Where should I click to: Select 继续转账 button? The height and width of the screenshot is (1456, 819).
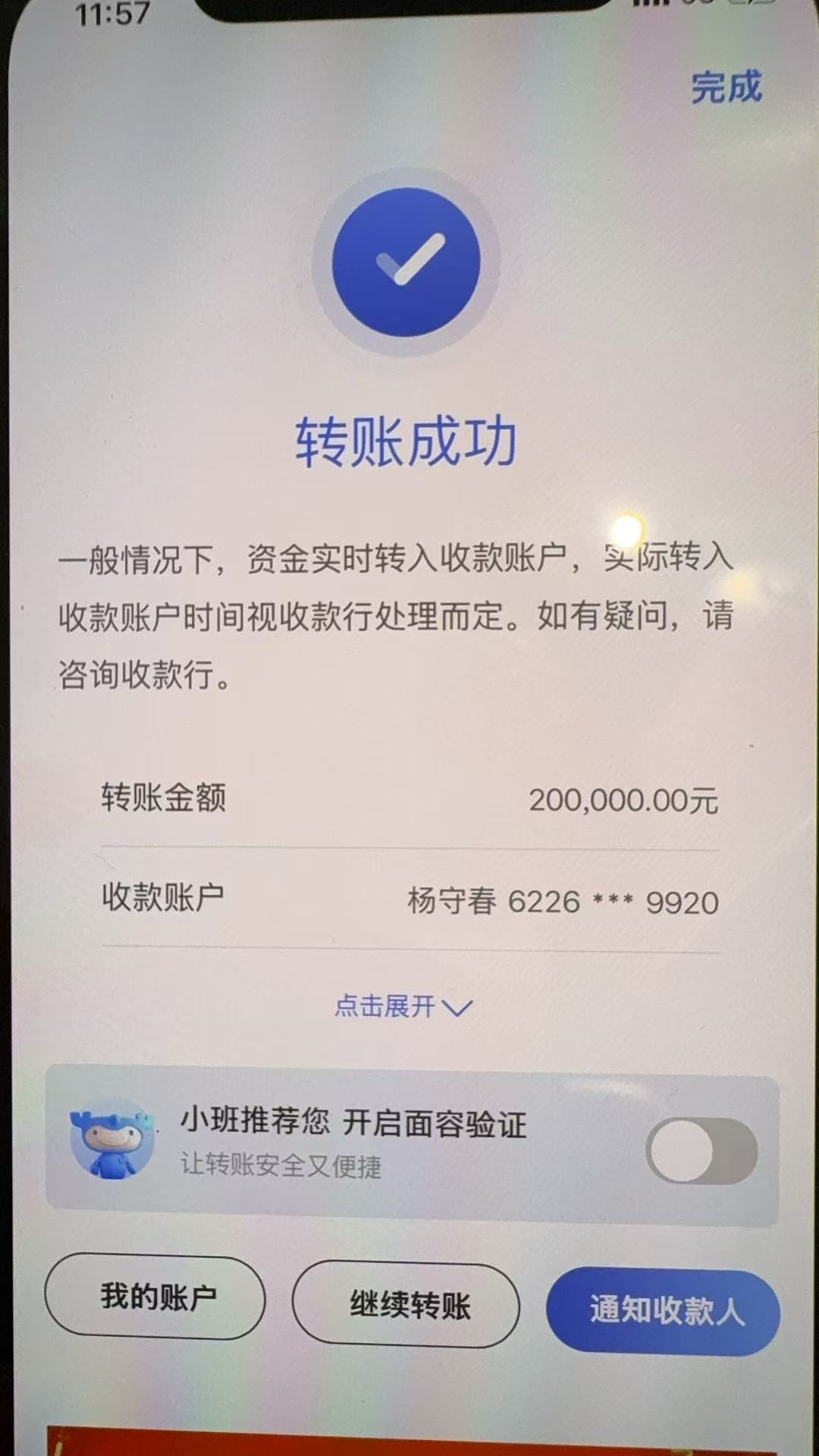pos(407,1304)
